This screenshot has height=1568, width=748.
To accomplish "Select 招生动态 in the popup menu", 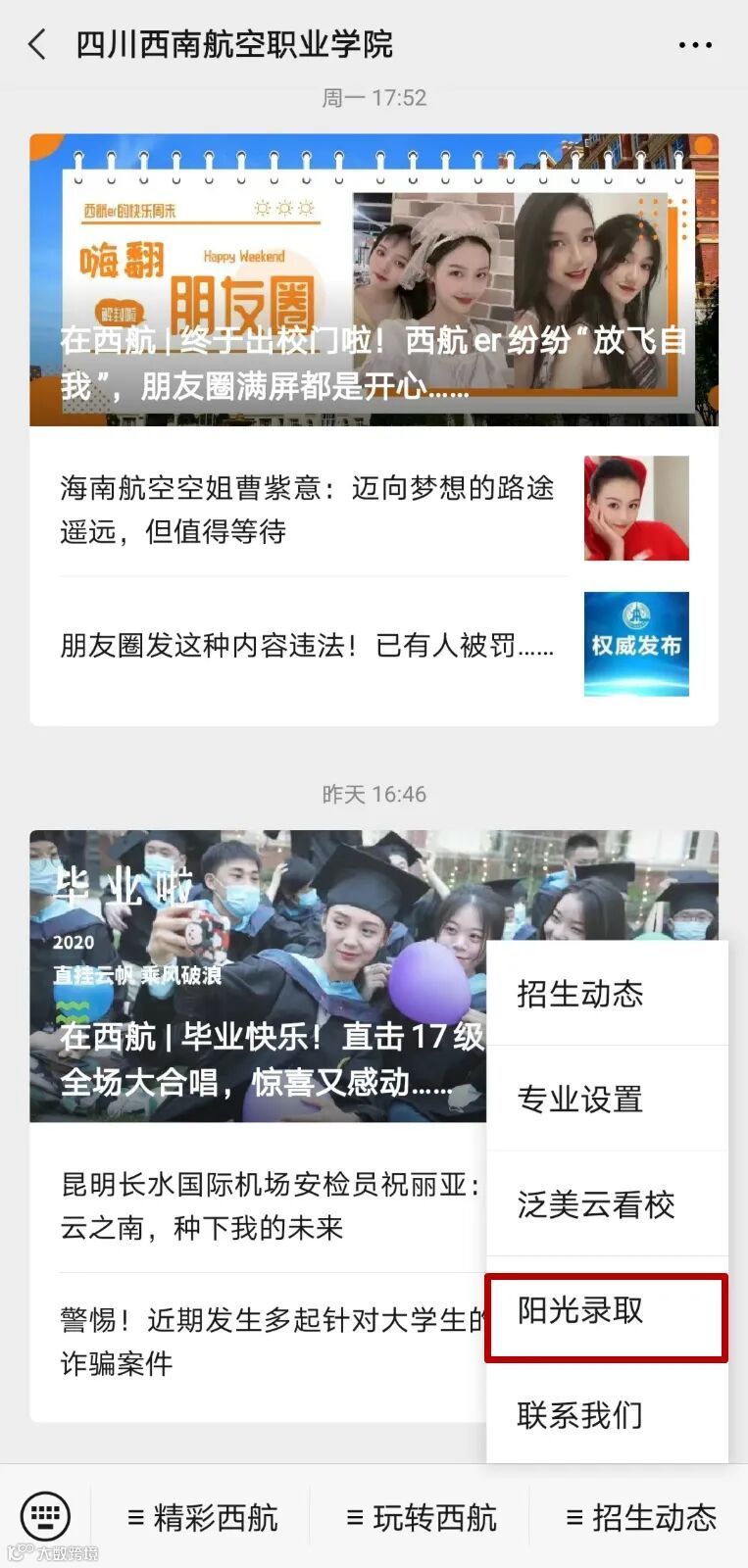I will (x=607, y=994).
